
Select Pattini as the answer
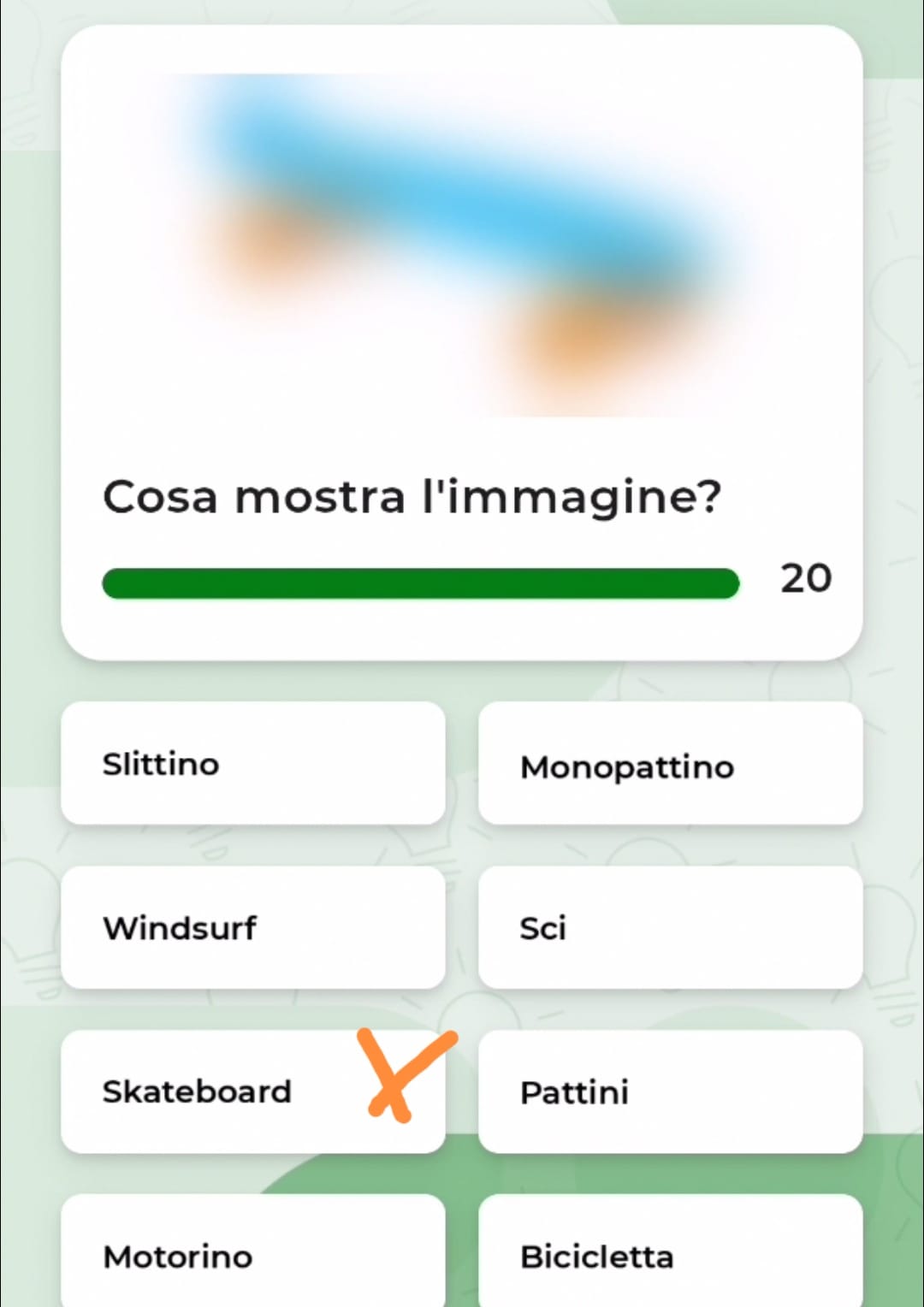670,1091
